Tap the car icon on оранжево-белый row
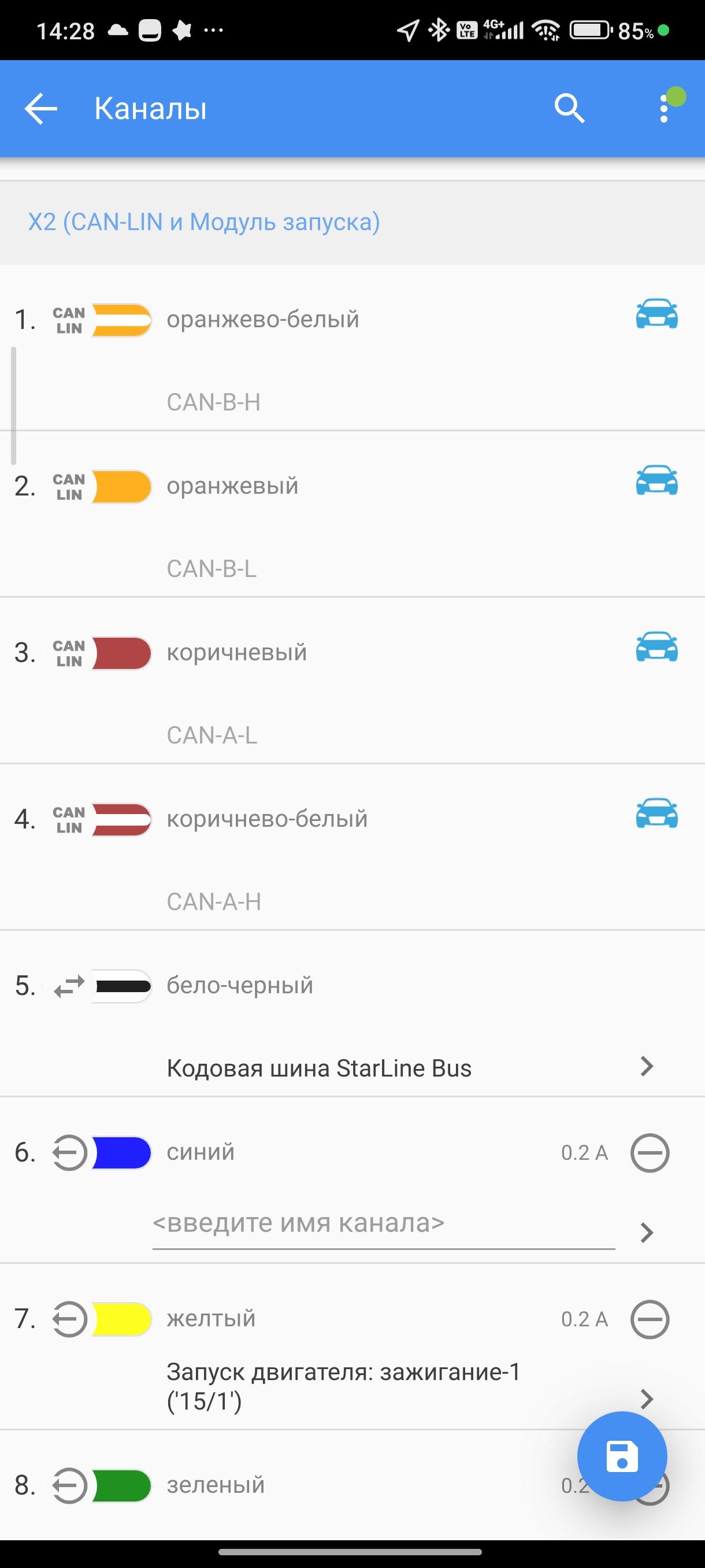This screenshot has height=1568, width=705. coord(656,314)
